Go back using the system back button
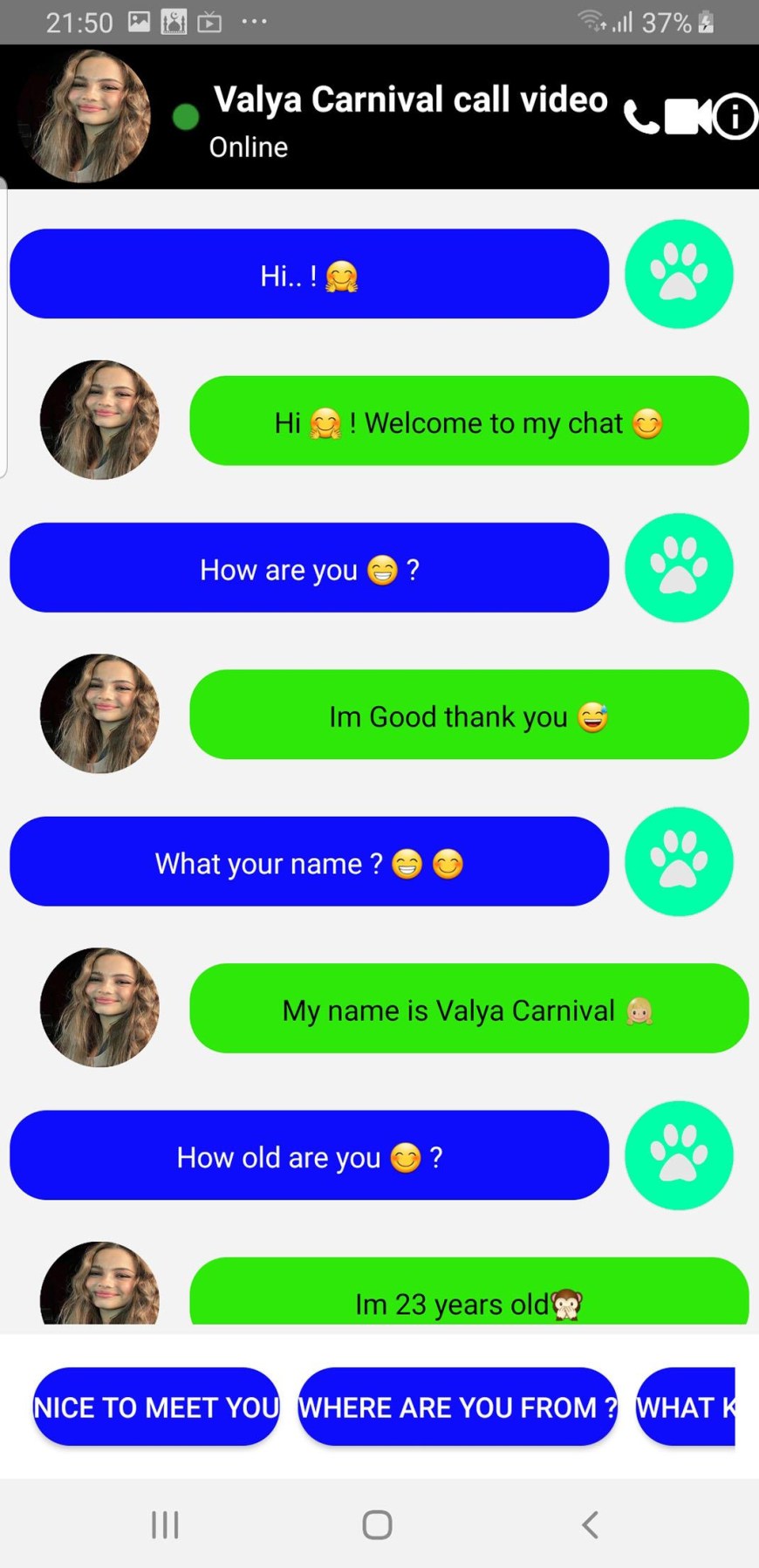 click(x=590, y=1524)
